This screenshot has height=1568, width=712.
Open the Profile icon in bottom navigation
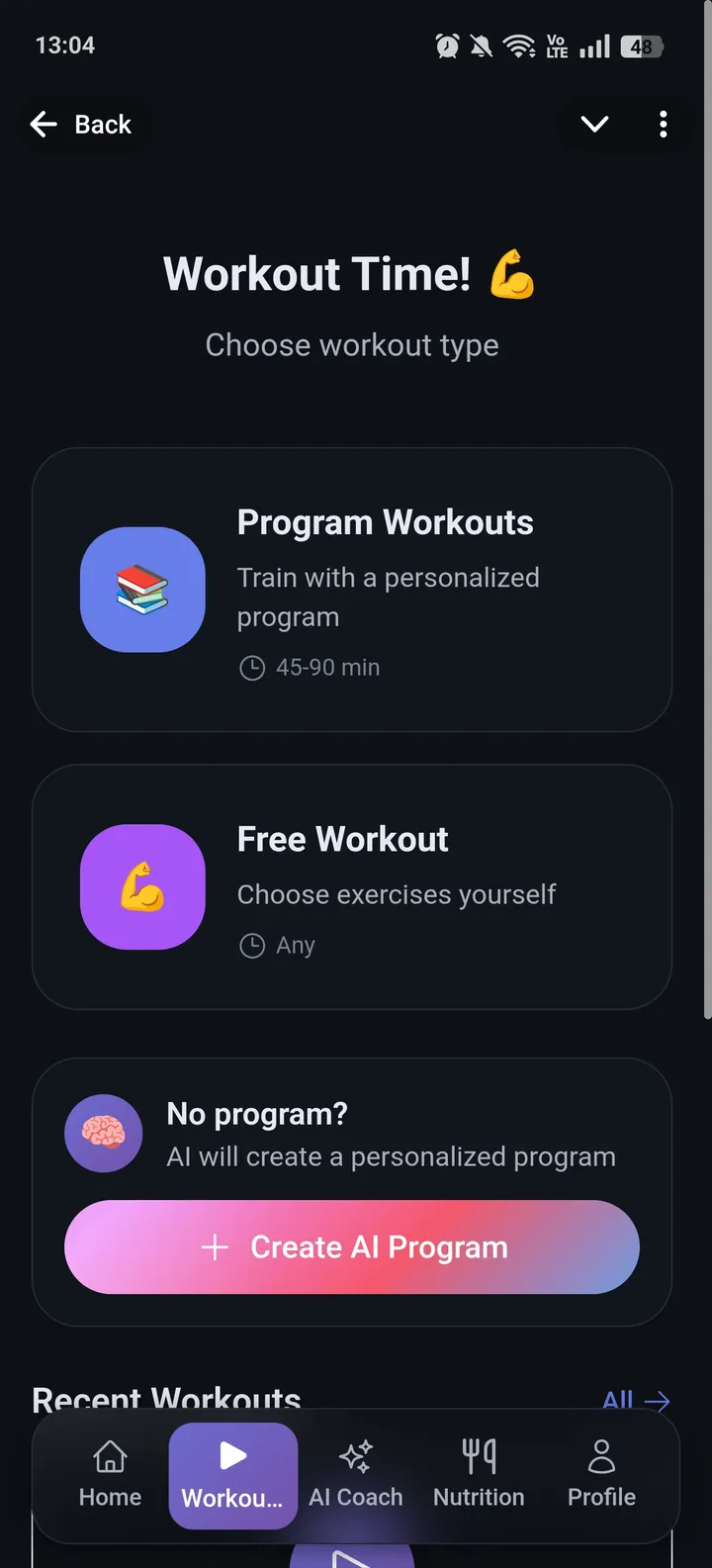[600, 1453]
